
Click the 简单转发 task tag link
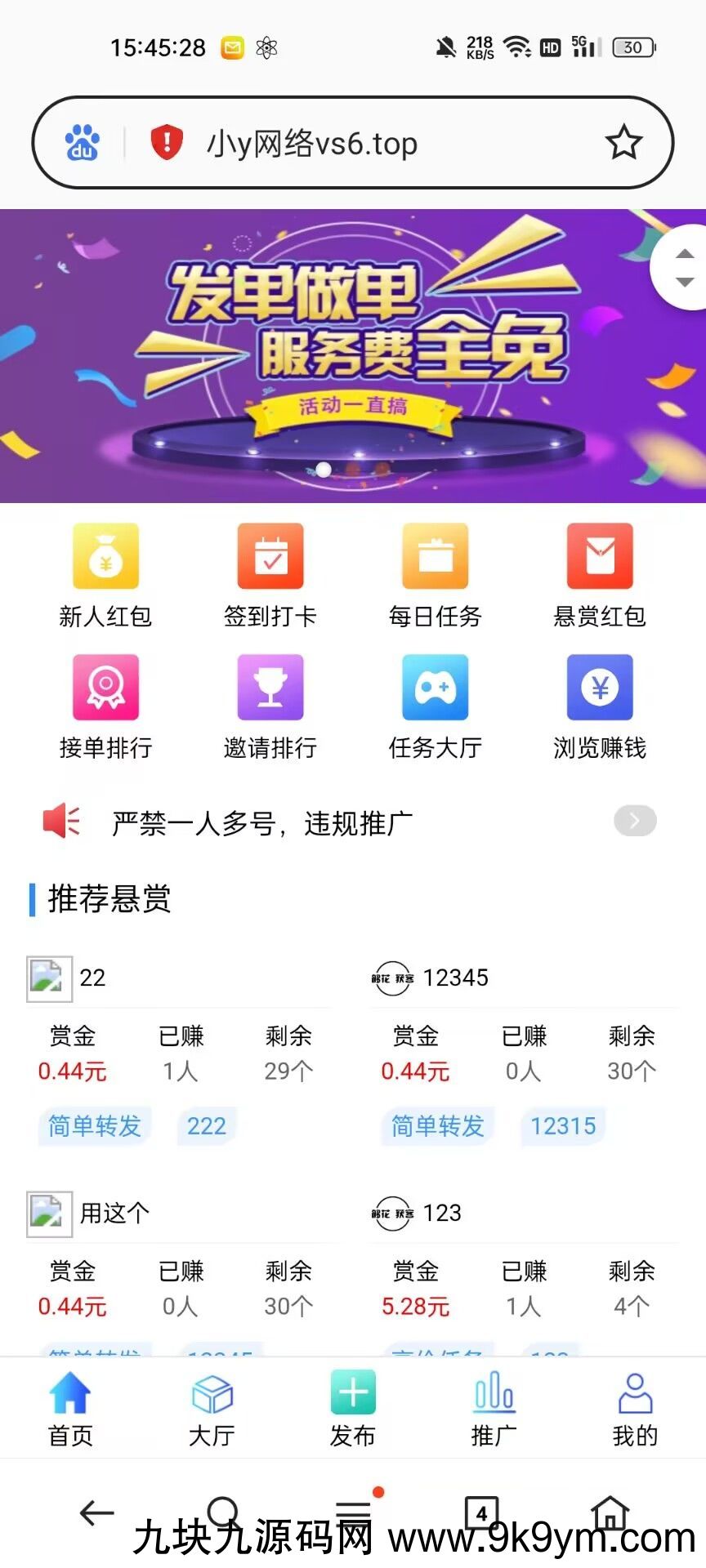tap(94, 1126)
